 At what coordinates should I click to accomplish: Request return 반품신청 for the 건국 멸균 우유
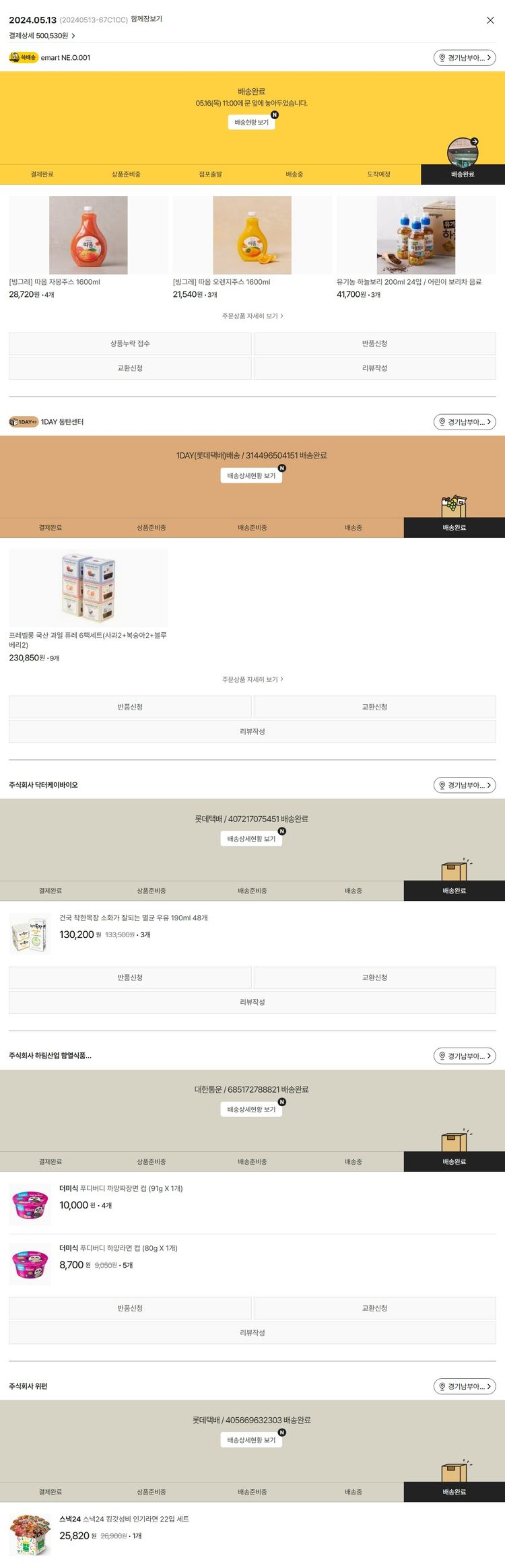tap(130, 978)
